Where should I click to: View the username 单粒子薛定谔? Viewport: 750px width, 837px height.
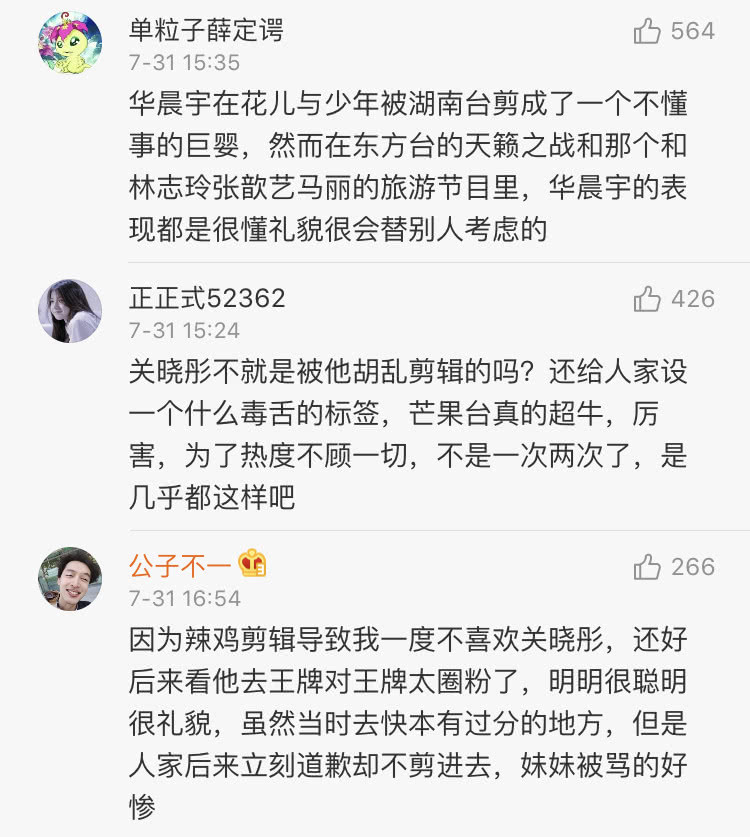(206, 30)
